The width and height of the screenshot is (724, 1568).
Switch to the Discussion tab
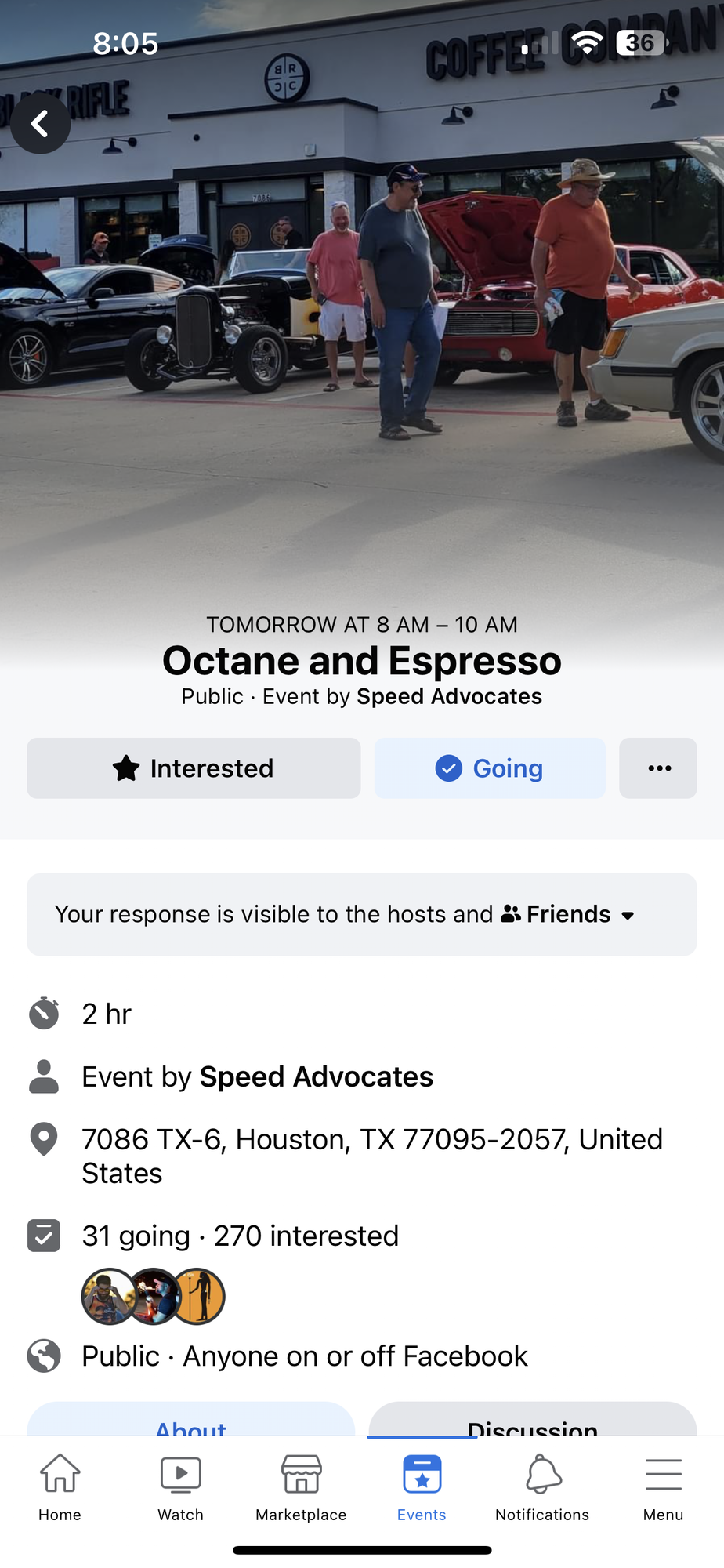[x=533, y=1423]
